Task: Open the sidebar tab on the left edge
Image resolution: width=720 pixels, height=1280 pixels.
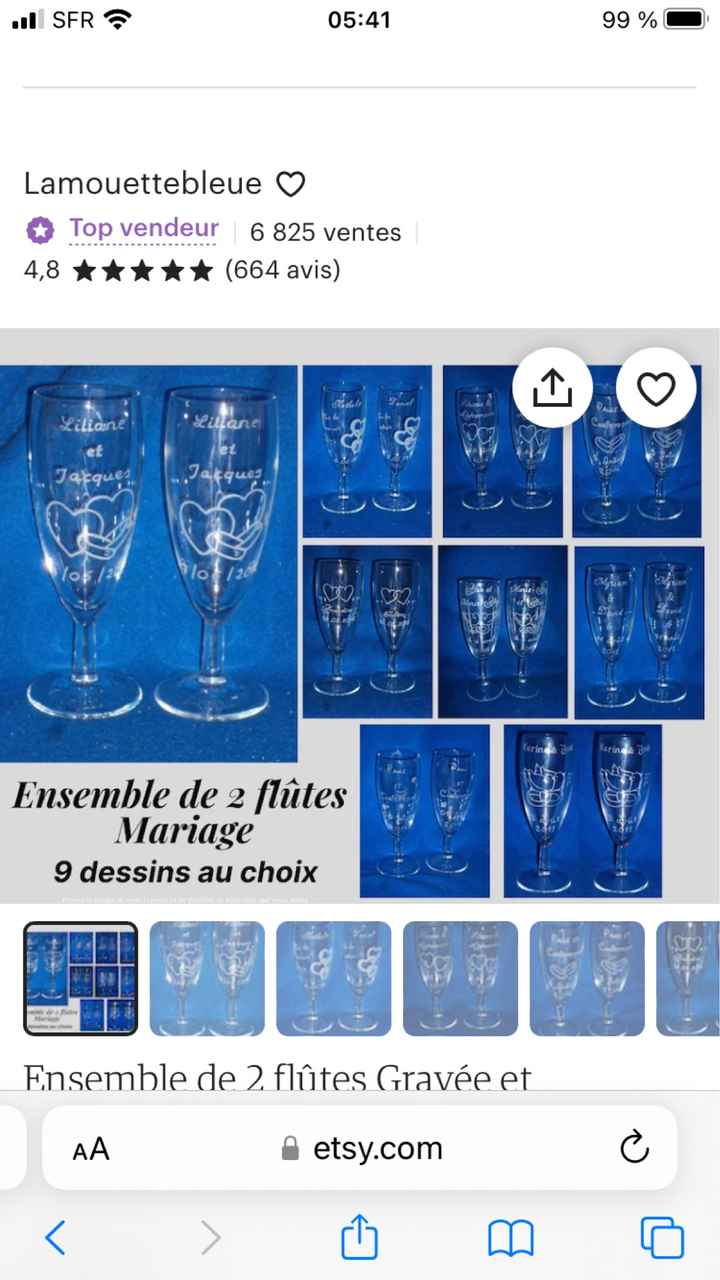Action: pyautogui.click(x=8, y=1148)
